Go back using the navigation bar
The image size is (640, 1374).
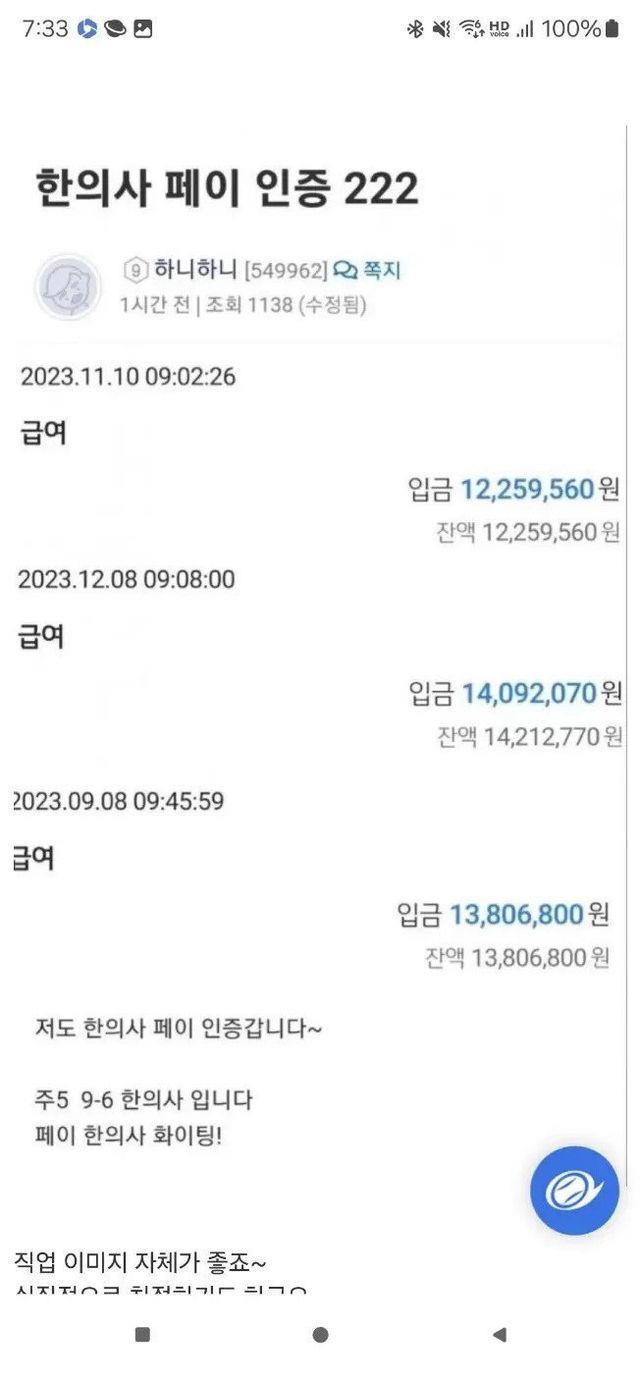pyautogui.click(x=499, y=1334)
